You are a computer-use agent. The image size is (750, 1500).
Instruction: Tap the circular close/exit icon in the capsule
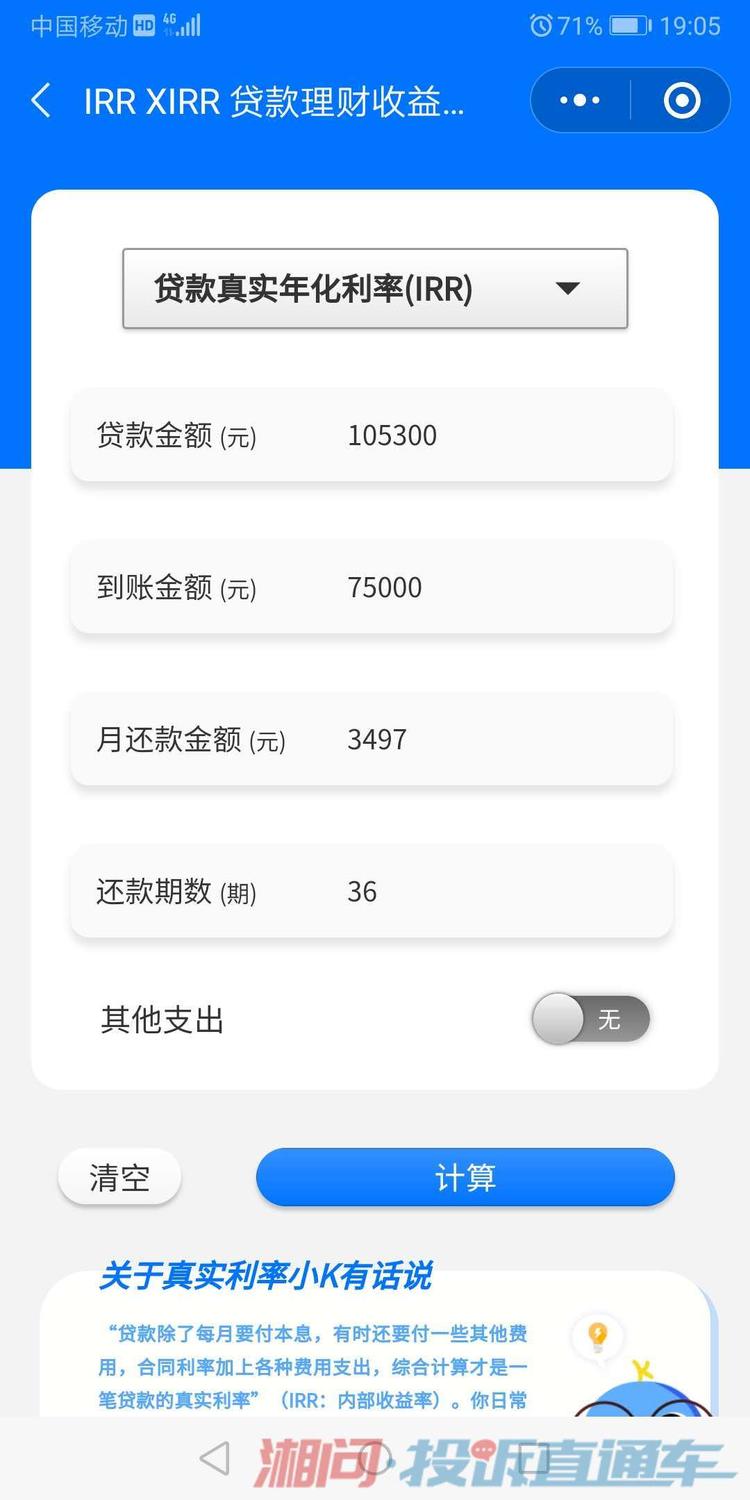(x=681, y=100)
